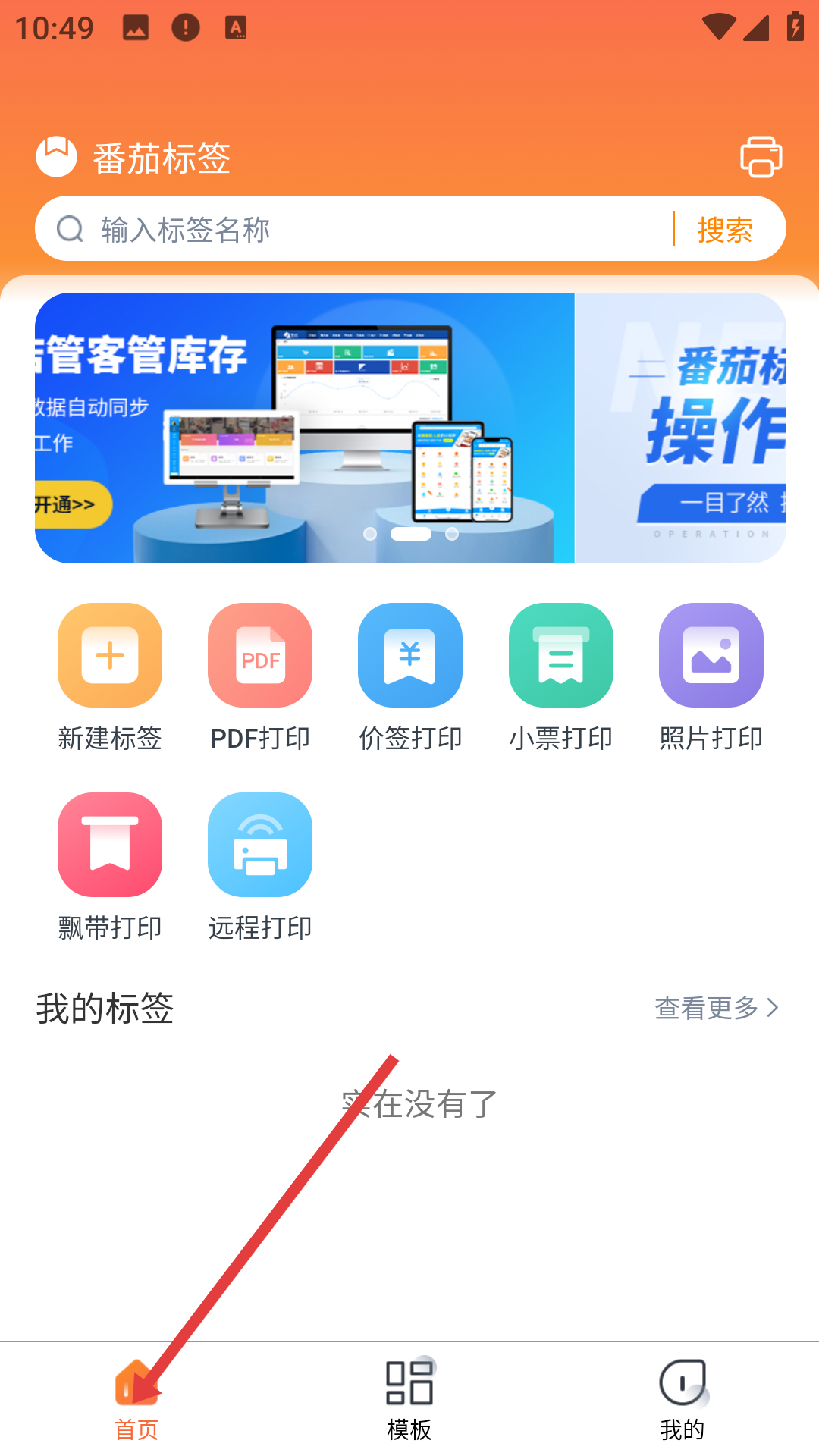The width and height of the screenshot is (819, 1456).
Task: Tap the 搜索 button
Action: [x=725, y=229]
